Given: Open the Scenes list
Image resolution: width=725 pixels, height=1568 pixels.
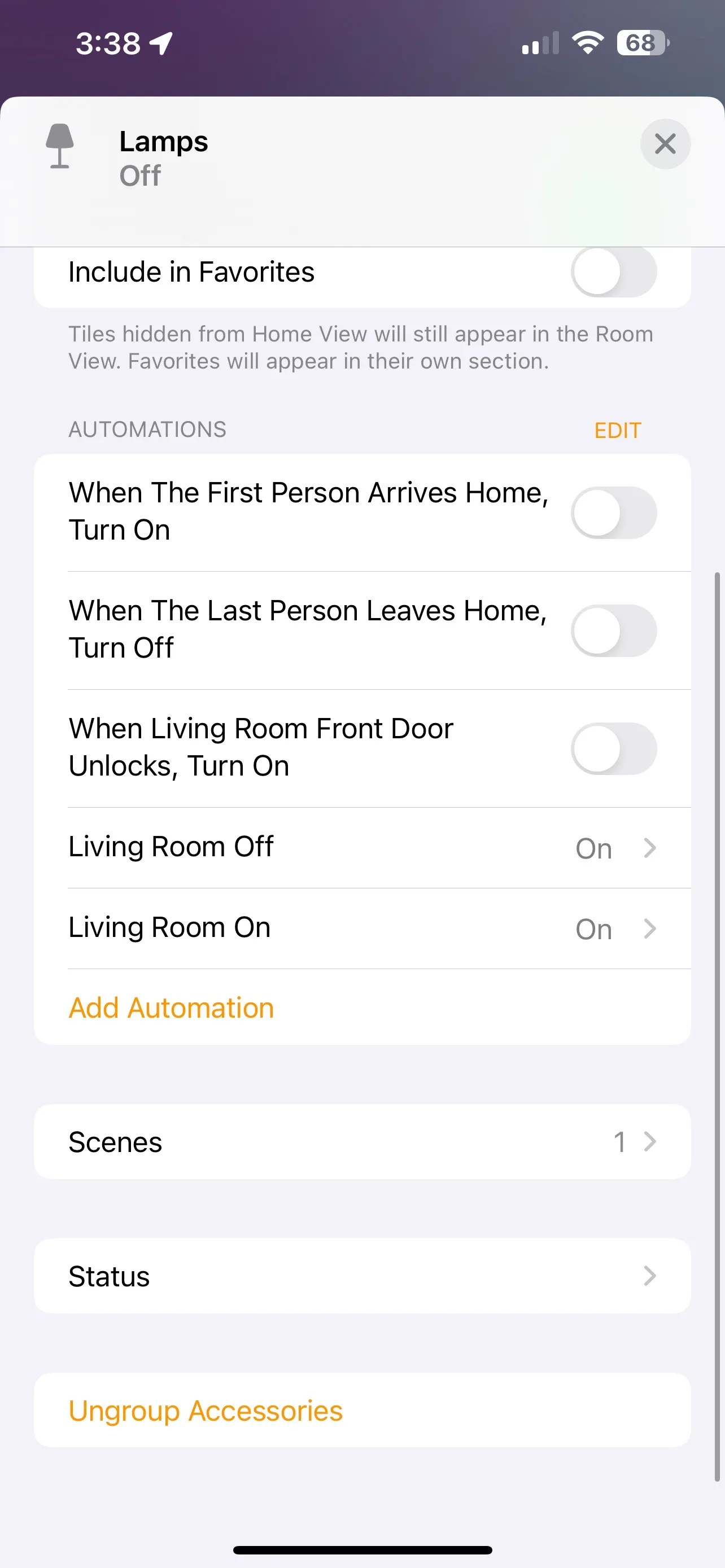Looking at the screenshot, I should (x=362, y=1142).
